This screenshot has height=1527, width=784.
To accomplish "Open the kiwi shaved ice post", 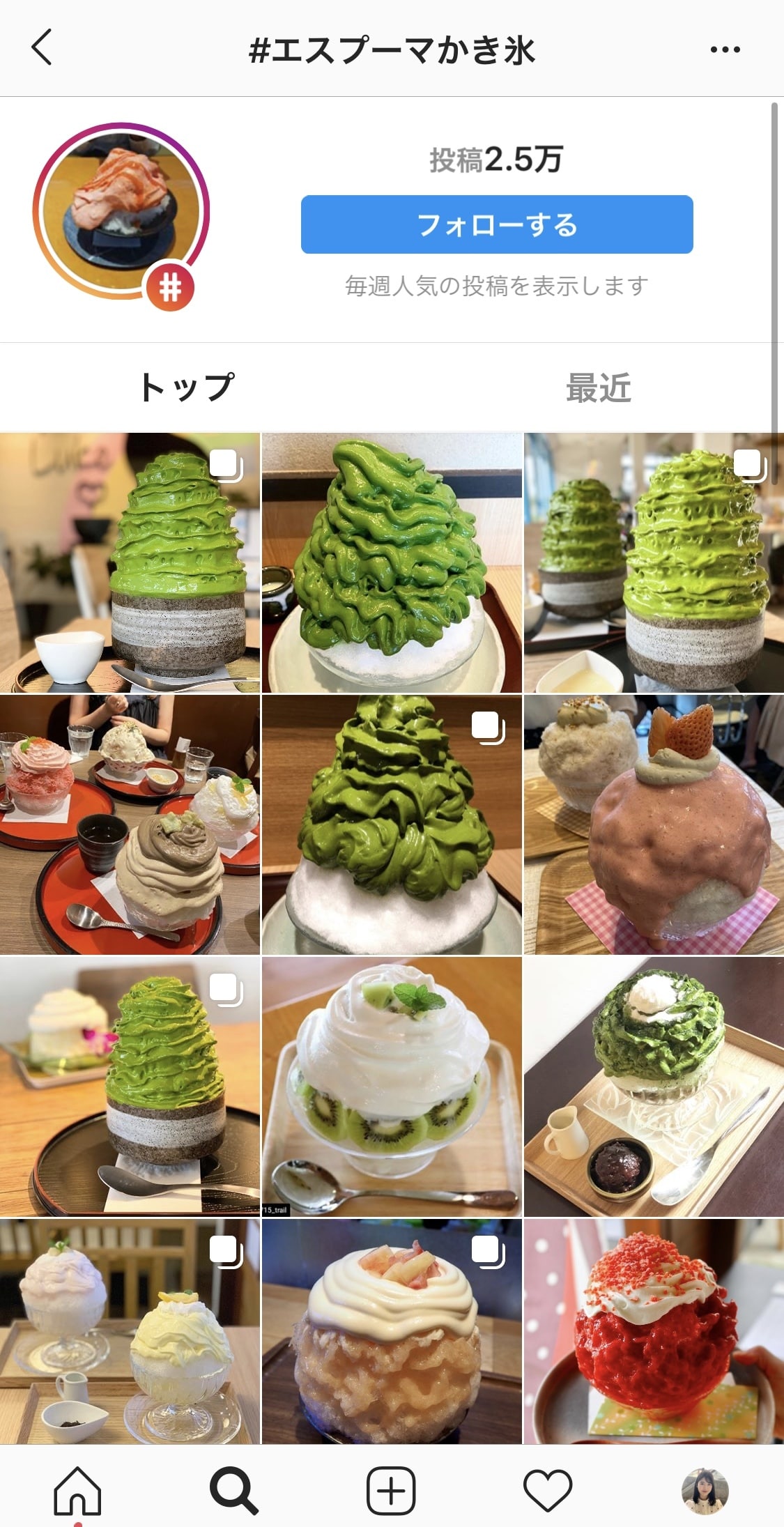I will click(x=392, y=1087).
